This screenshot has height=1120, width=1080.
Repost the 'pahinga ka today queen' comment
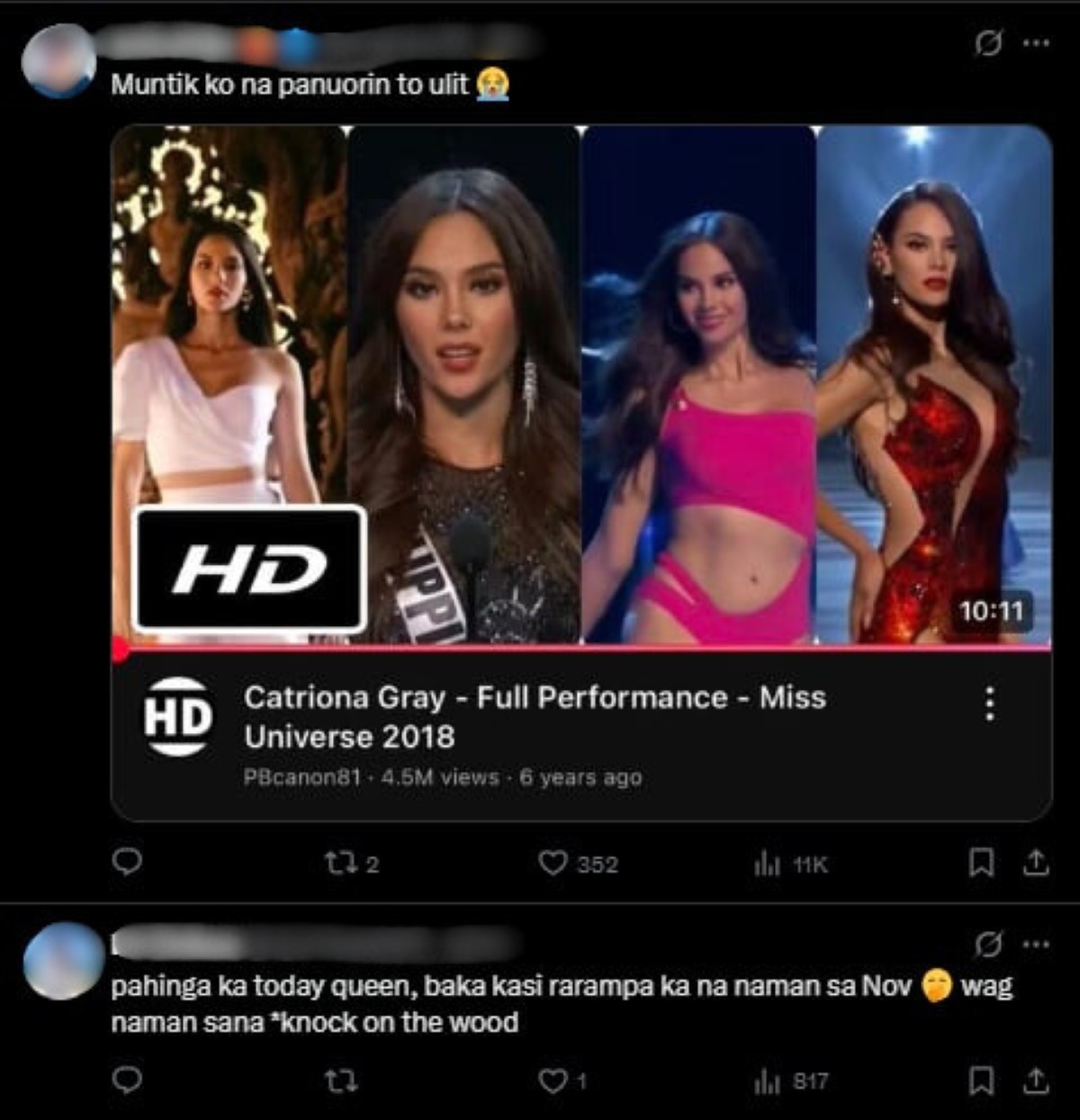pyautogui.click(x=339, y=1080)
